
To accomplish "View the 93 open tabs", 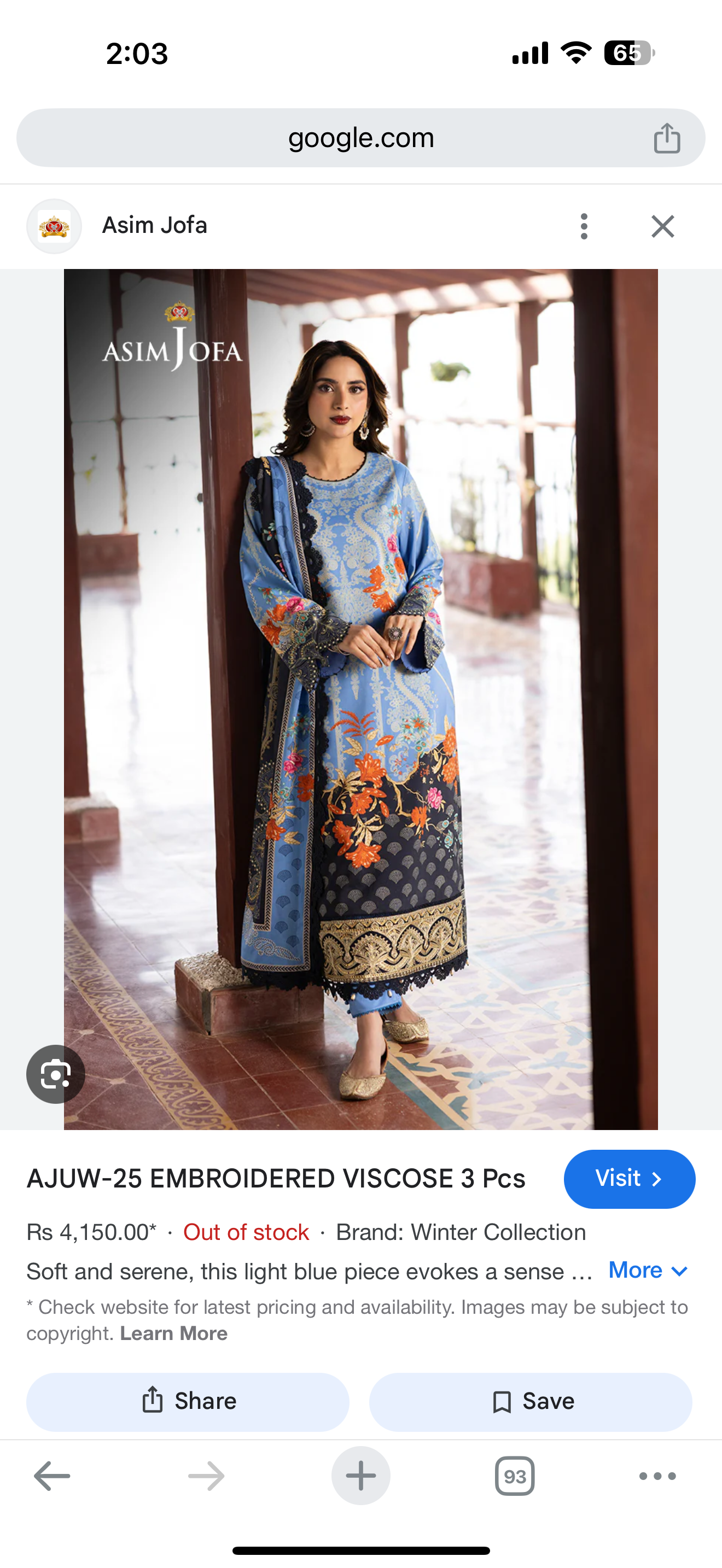I will pyautogui.click(x=514, y=1476).
